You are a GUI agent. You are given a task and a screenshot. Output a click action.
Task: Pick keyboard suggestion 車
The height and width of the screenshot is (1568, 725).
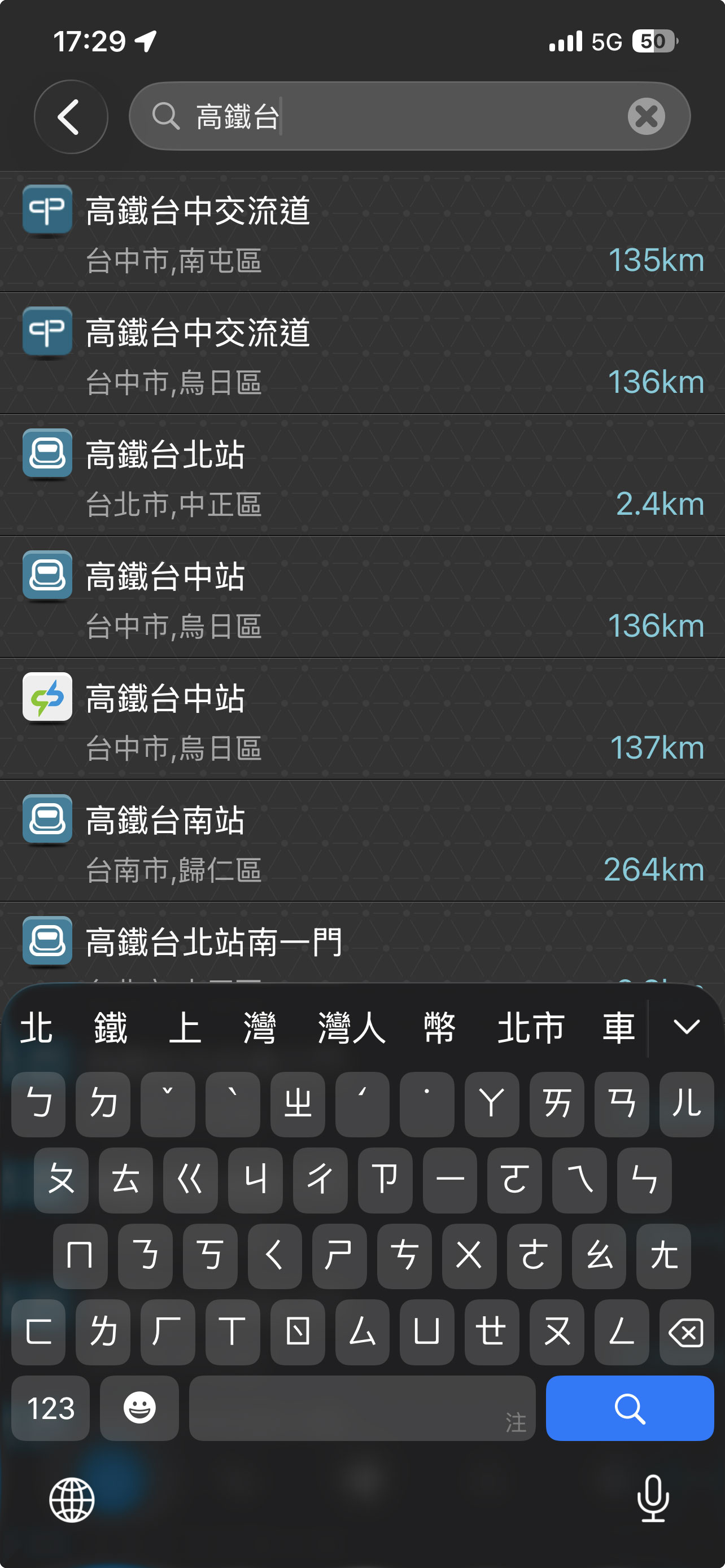coord(618,1027)
